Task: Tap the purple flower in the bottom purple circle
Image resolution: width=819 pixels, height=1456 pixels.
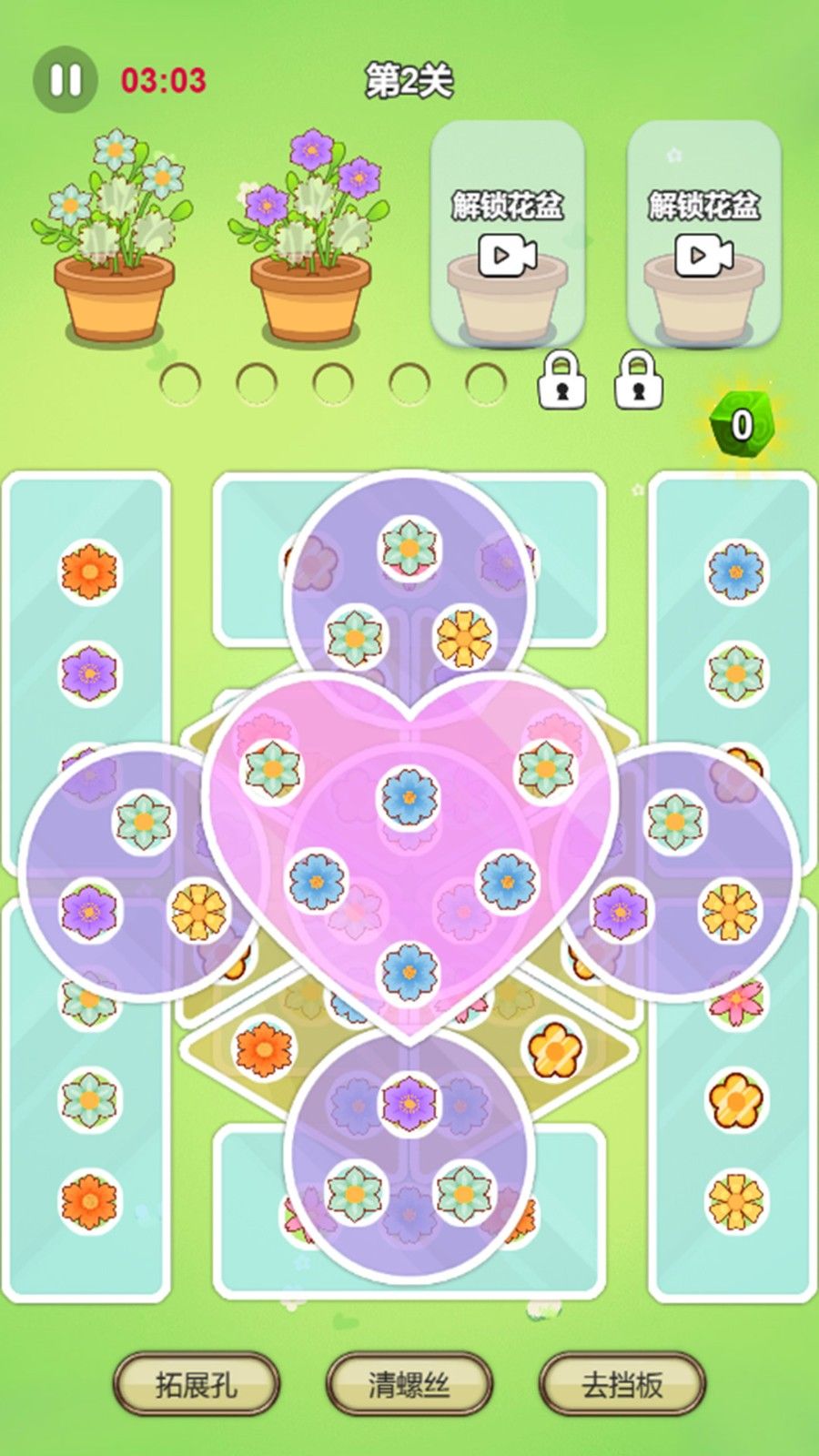Action: [409, 1104]
